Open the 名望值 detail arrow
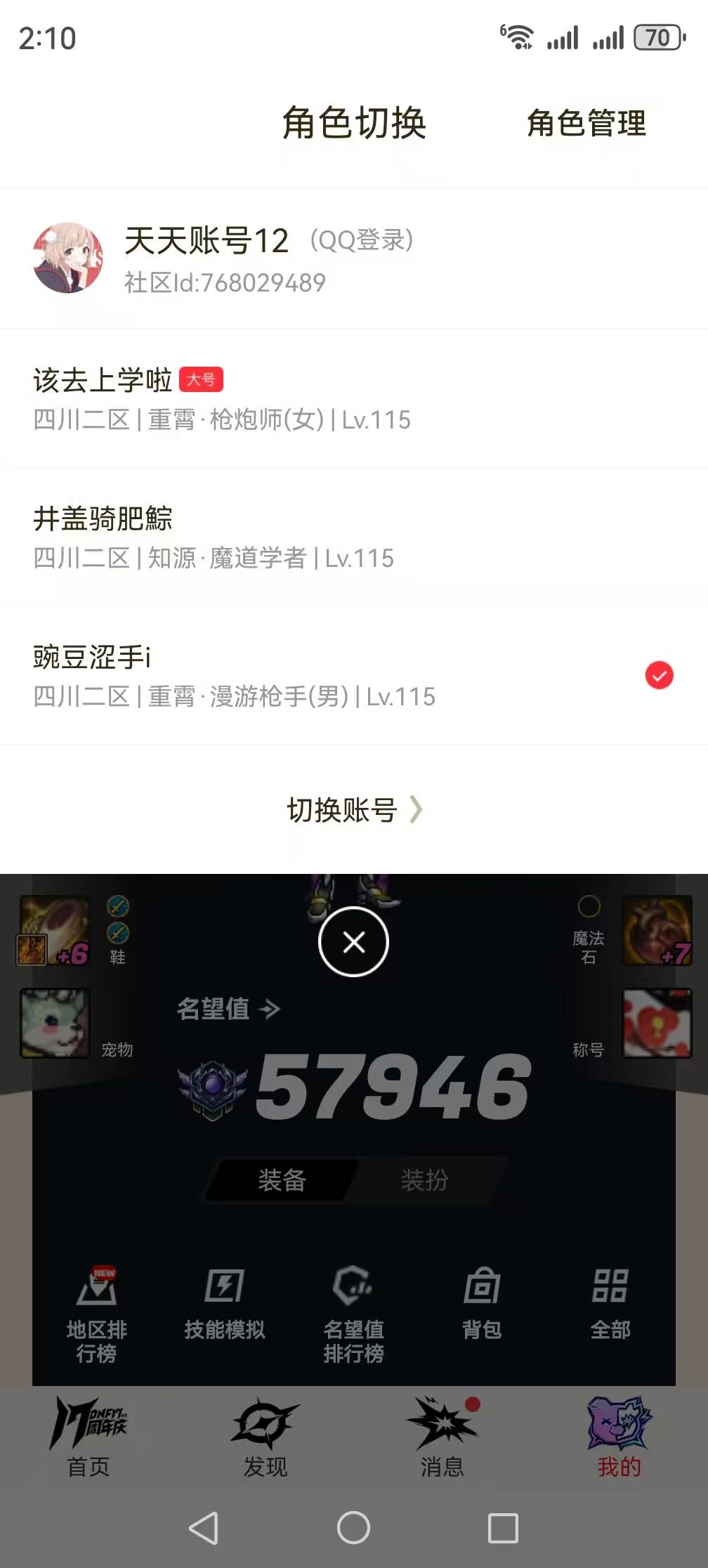 click(x=269, y=1010)
